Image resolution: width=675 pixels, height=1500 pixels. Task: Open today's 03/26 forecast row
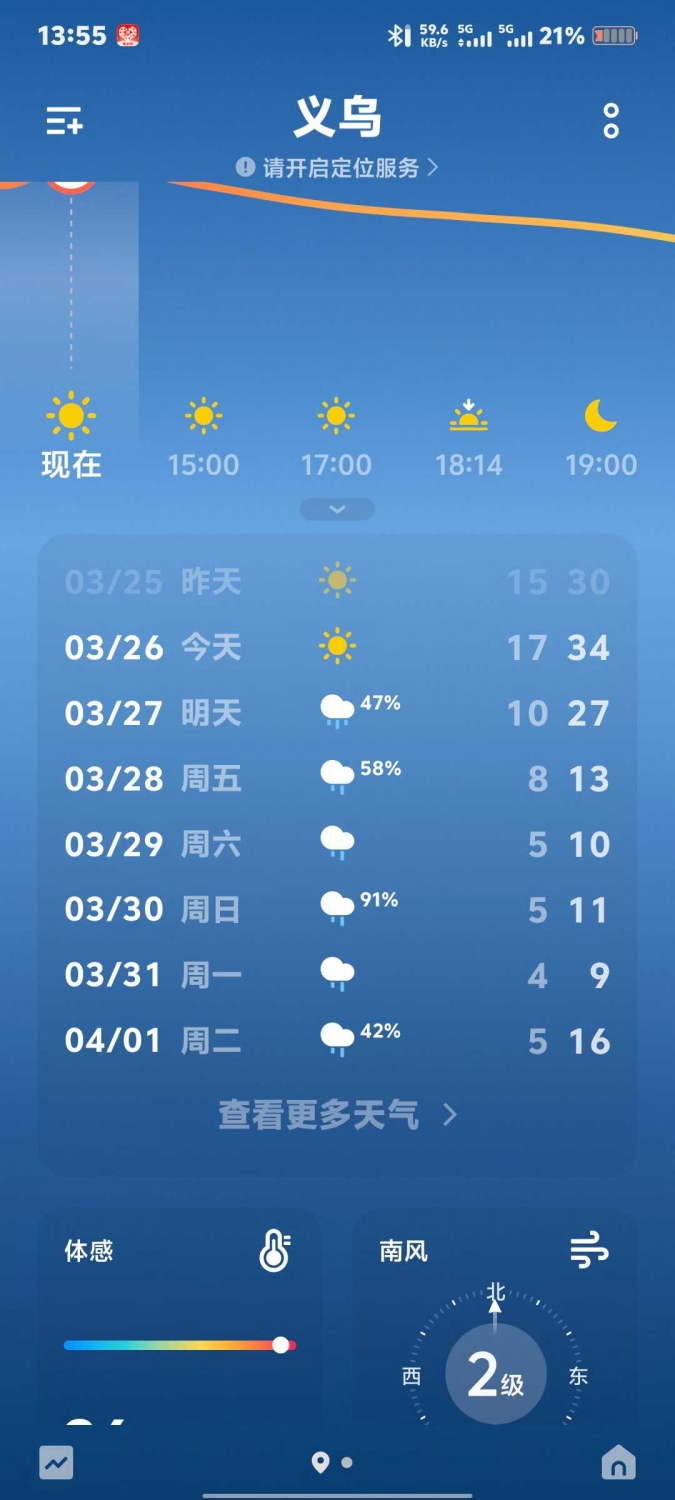point(337,647)
